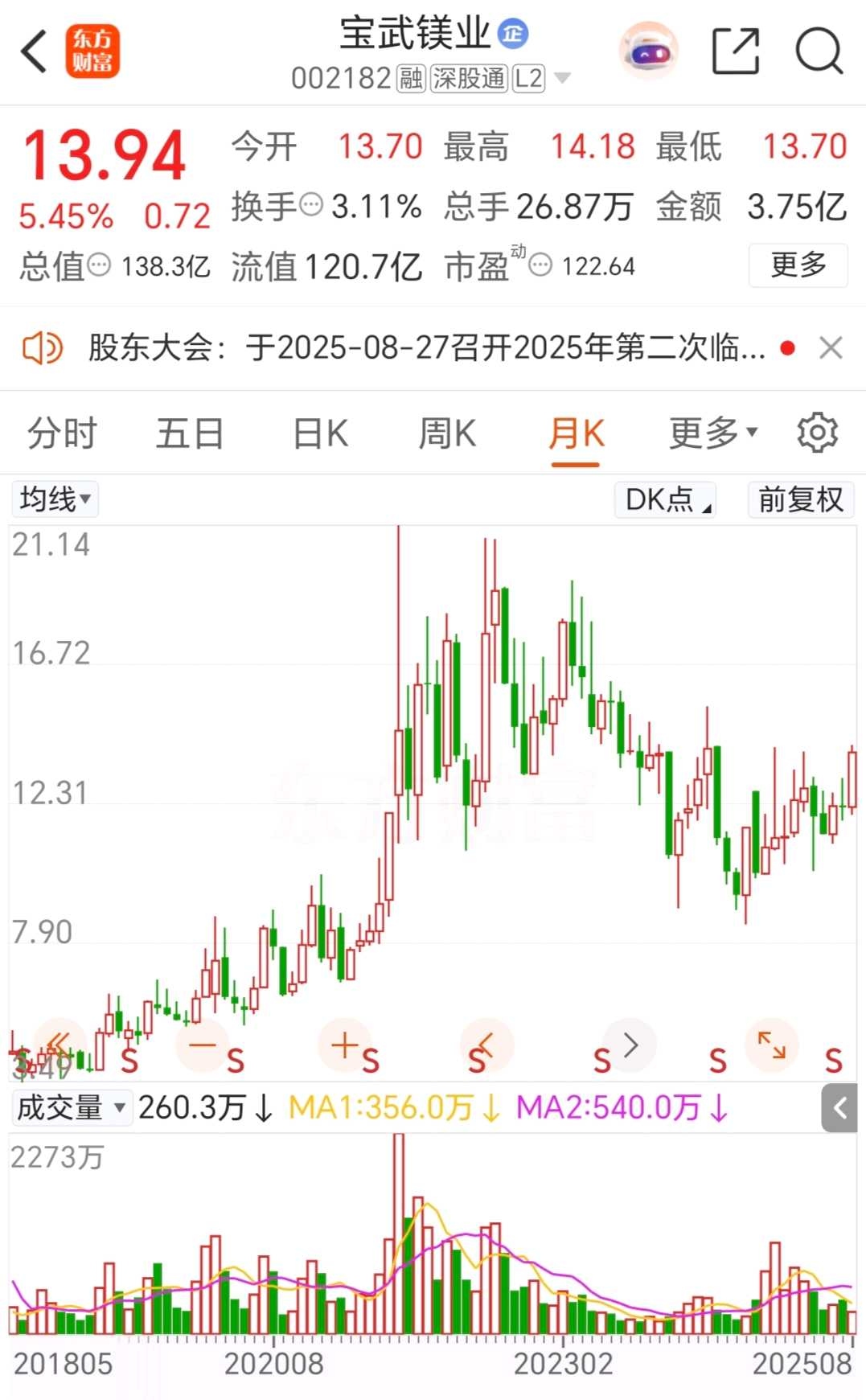This screenshot has width=866, height=1400.
Task: Expand 更多 chart period dropdown
Action: [713, 433]
